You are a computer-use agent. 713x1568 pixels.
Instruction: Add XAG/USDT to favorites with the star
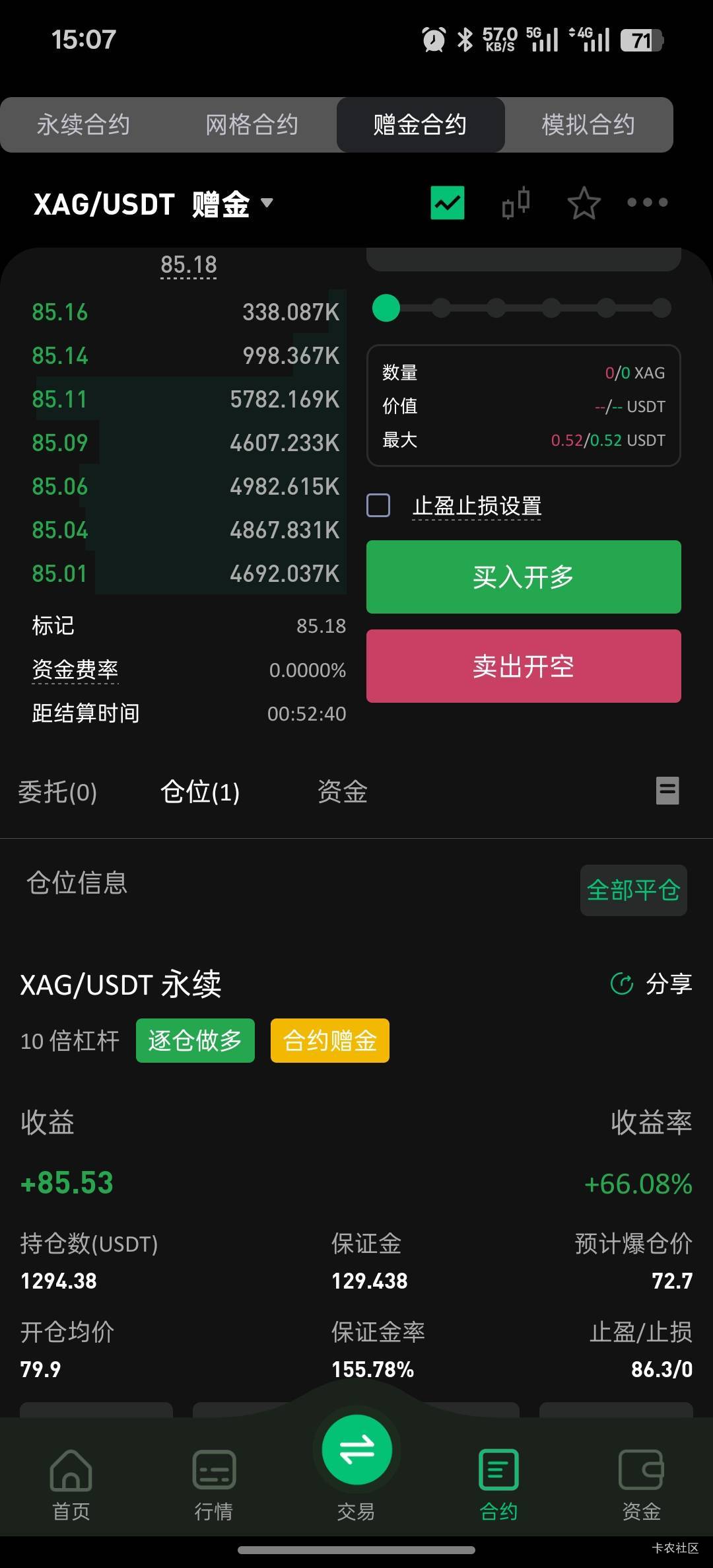coord(584,203)
